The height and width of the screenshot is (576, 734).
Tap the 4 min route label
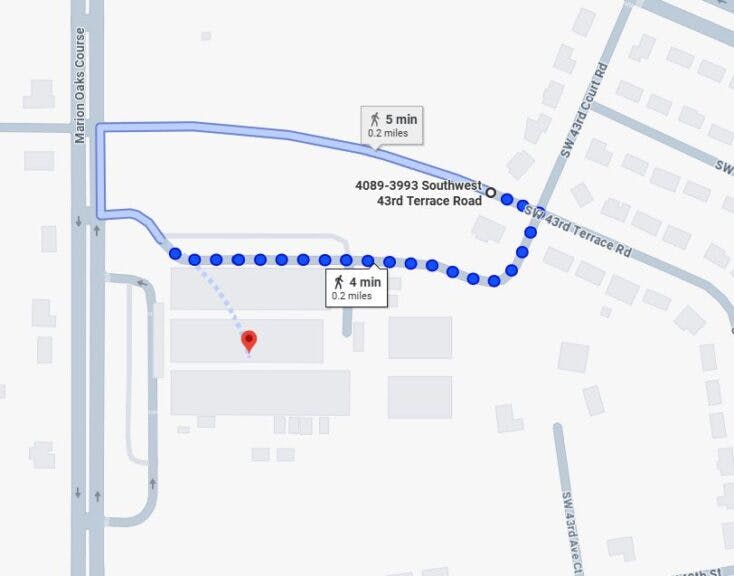pos(354,287)
